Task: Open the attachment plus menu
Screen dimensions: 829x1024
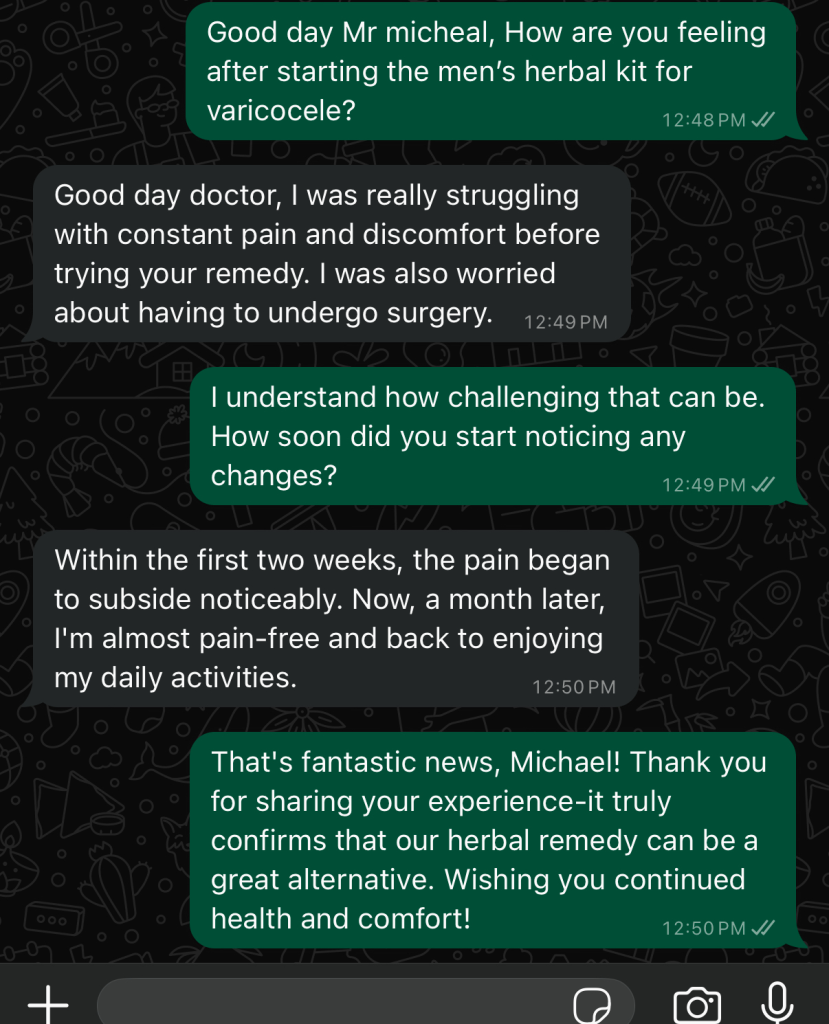Action: click(x=47, y=1003)
